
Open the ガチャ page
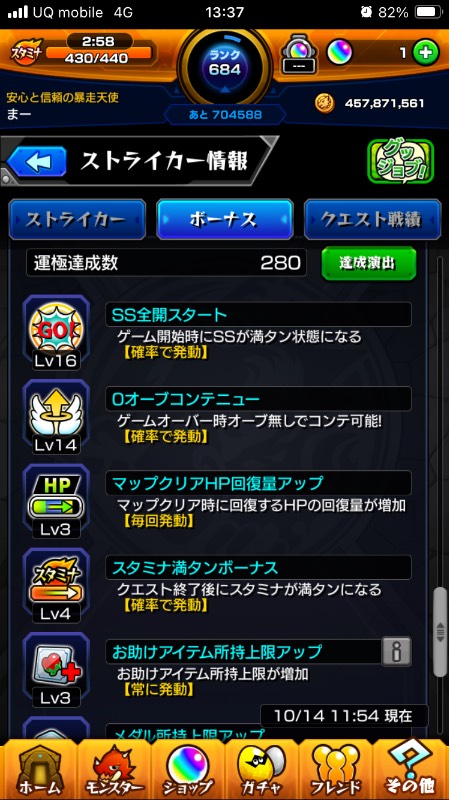click(262, 769)
